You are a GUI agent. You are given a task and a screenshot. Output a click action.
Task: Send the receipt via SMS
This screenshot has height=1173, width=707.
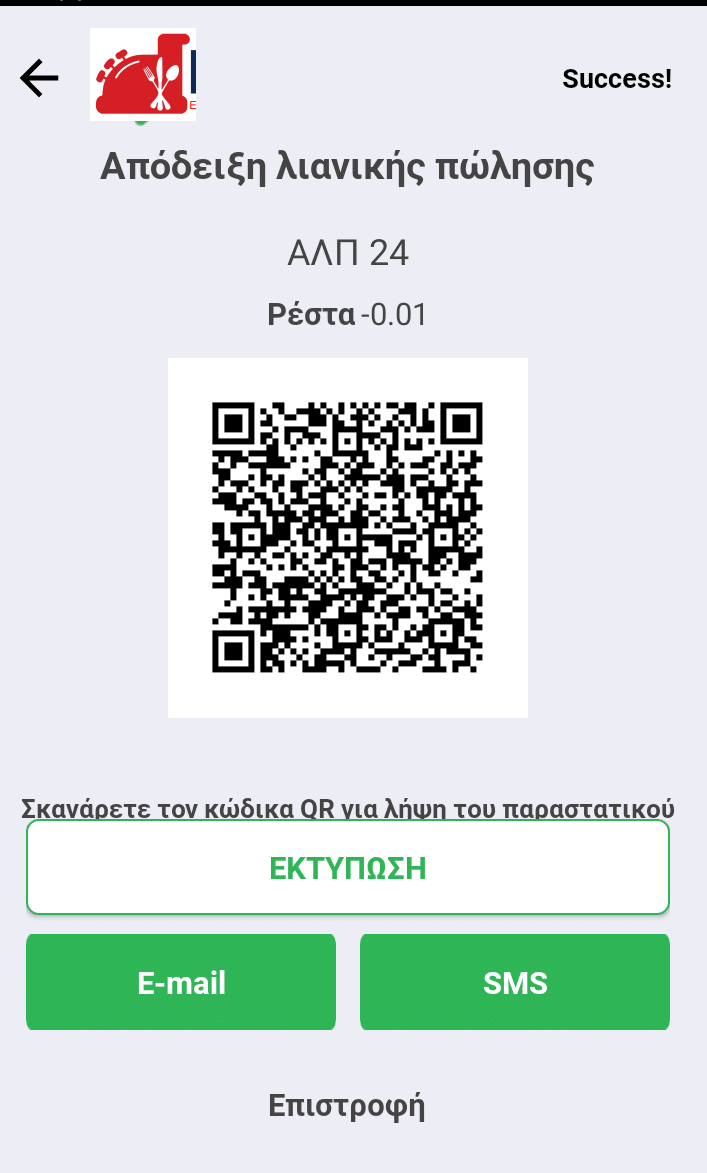[x=515, y=982]
